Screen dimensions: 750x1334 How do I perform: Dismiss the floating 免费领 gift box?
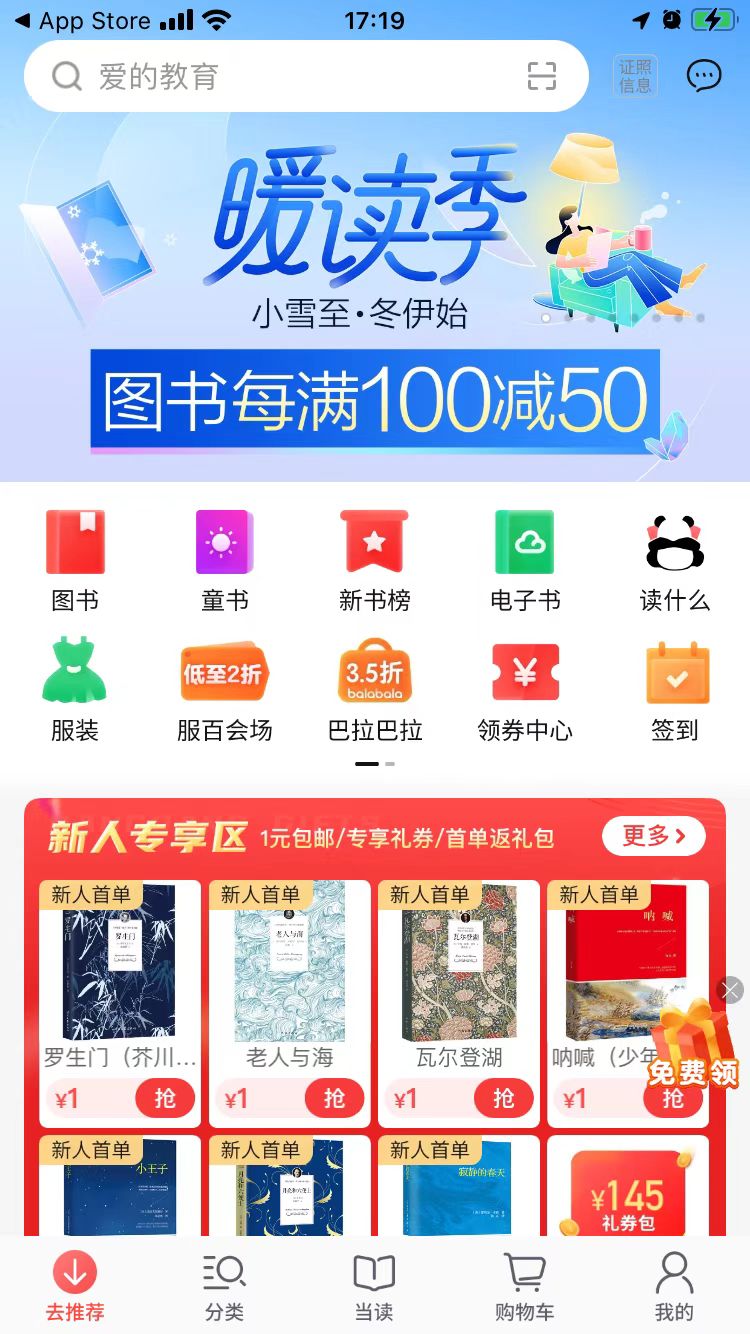click(x=731, y=990)
